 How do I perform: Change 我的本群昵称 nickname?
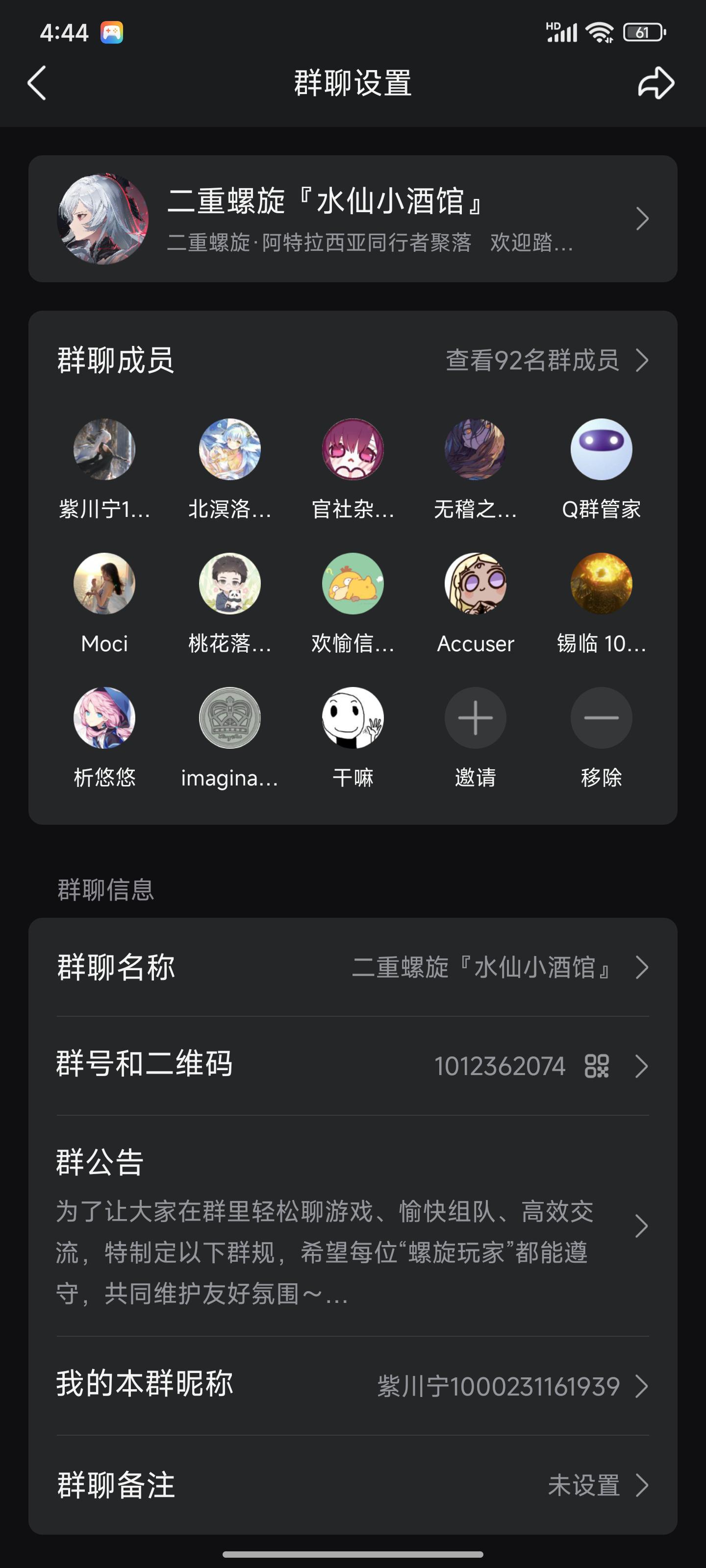[353, 1386]
